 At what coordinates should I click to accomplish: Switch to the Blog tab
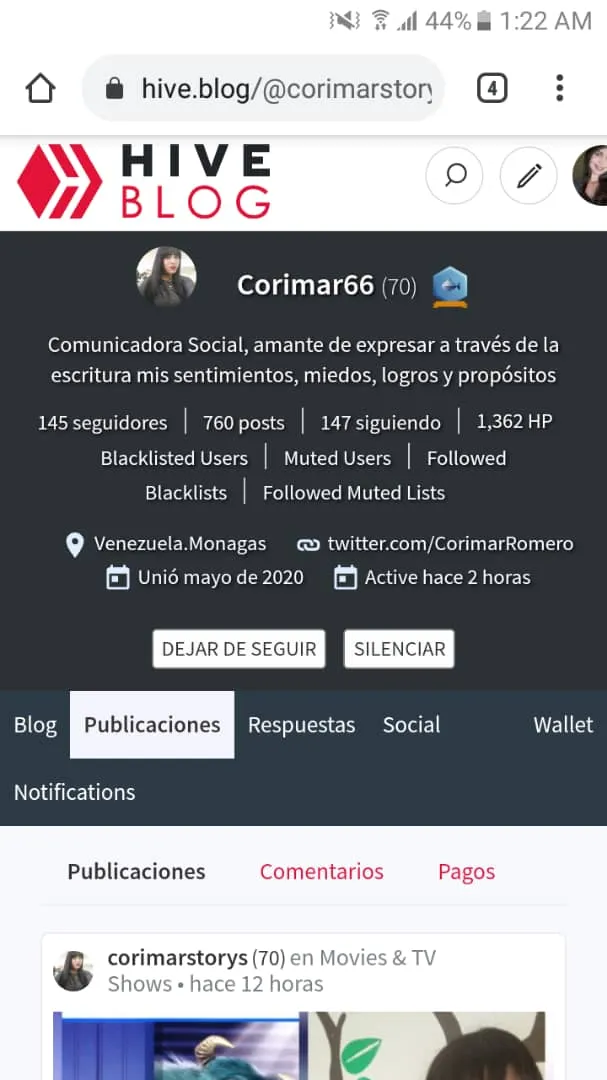pos(35,725)
